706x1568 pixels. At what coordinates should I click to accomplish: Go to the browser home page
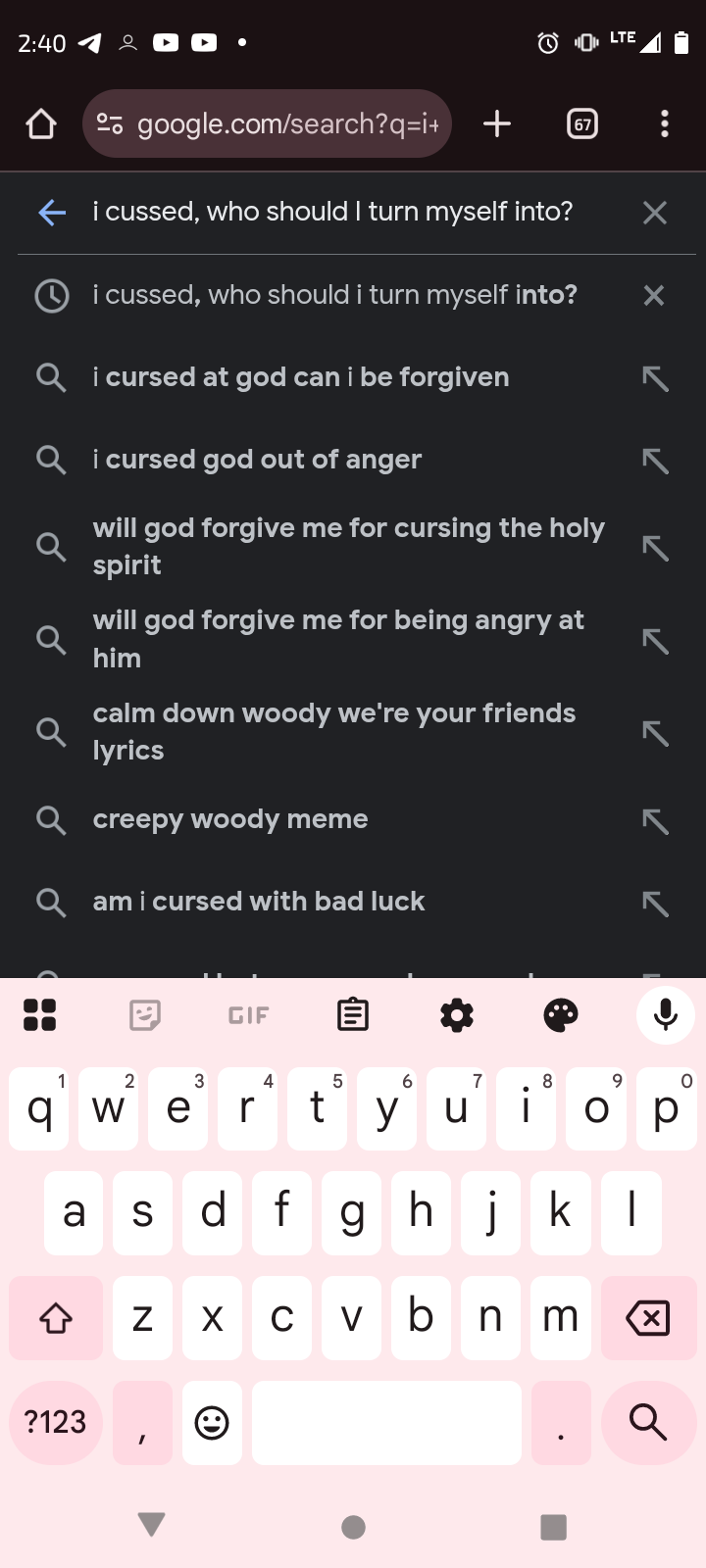tap(41, 124)
